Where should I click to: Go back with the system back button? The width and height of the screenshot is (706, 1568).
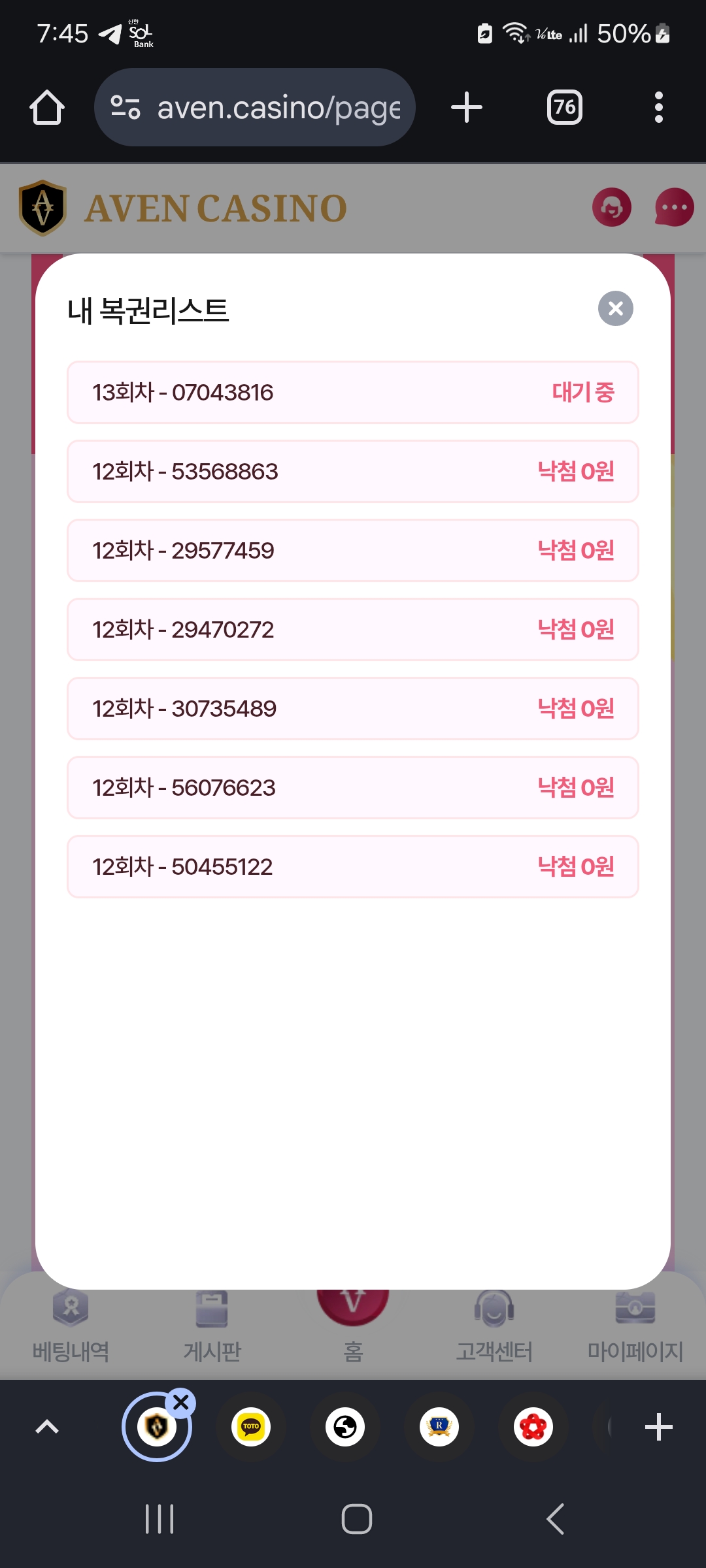555,1519
